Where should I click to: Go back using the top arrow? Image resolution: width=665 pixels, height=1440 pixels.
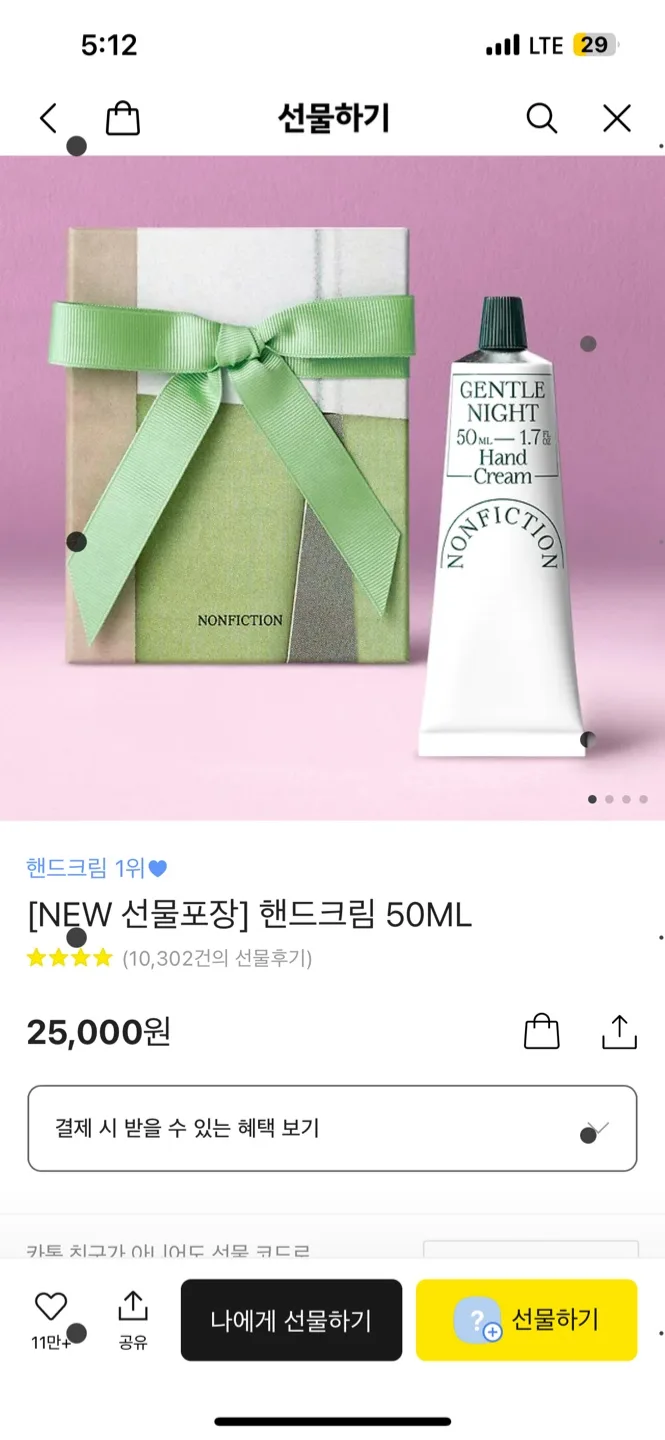pyautogui.click(x=48, y=119)
